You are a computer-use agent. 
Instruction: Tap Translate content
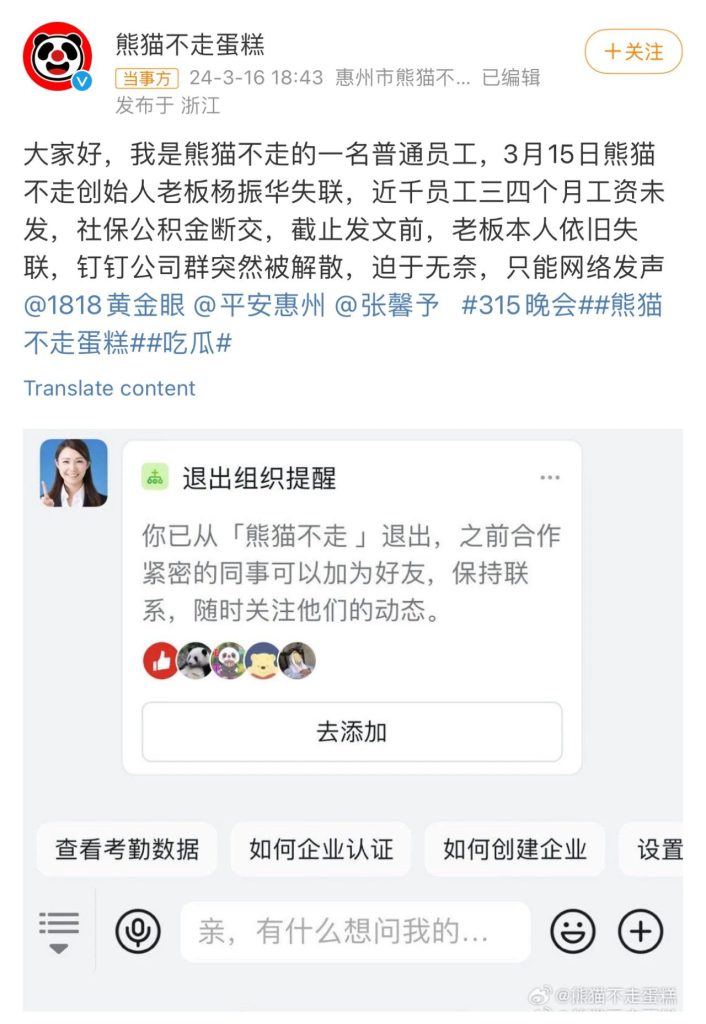[110, 388]
